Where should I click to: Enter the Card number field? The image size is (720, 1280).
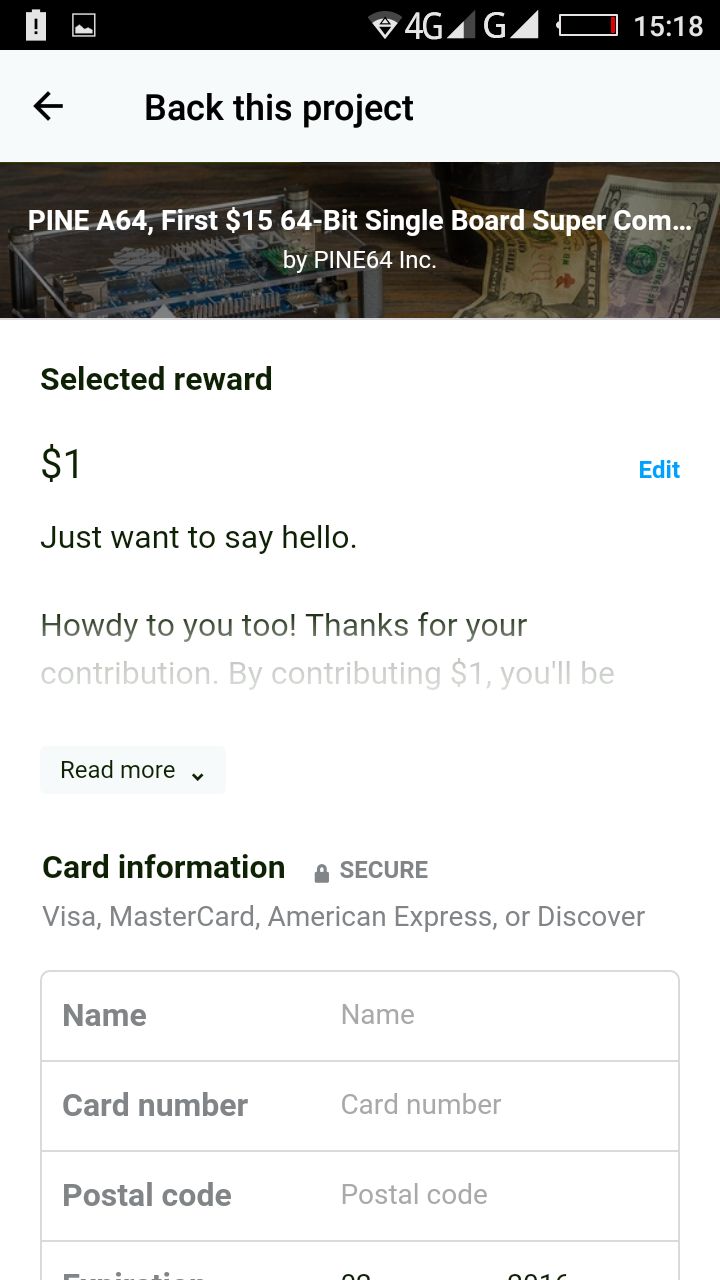[x=500, y=1105]
